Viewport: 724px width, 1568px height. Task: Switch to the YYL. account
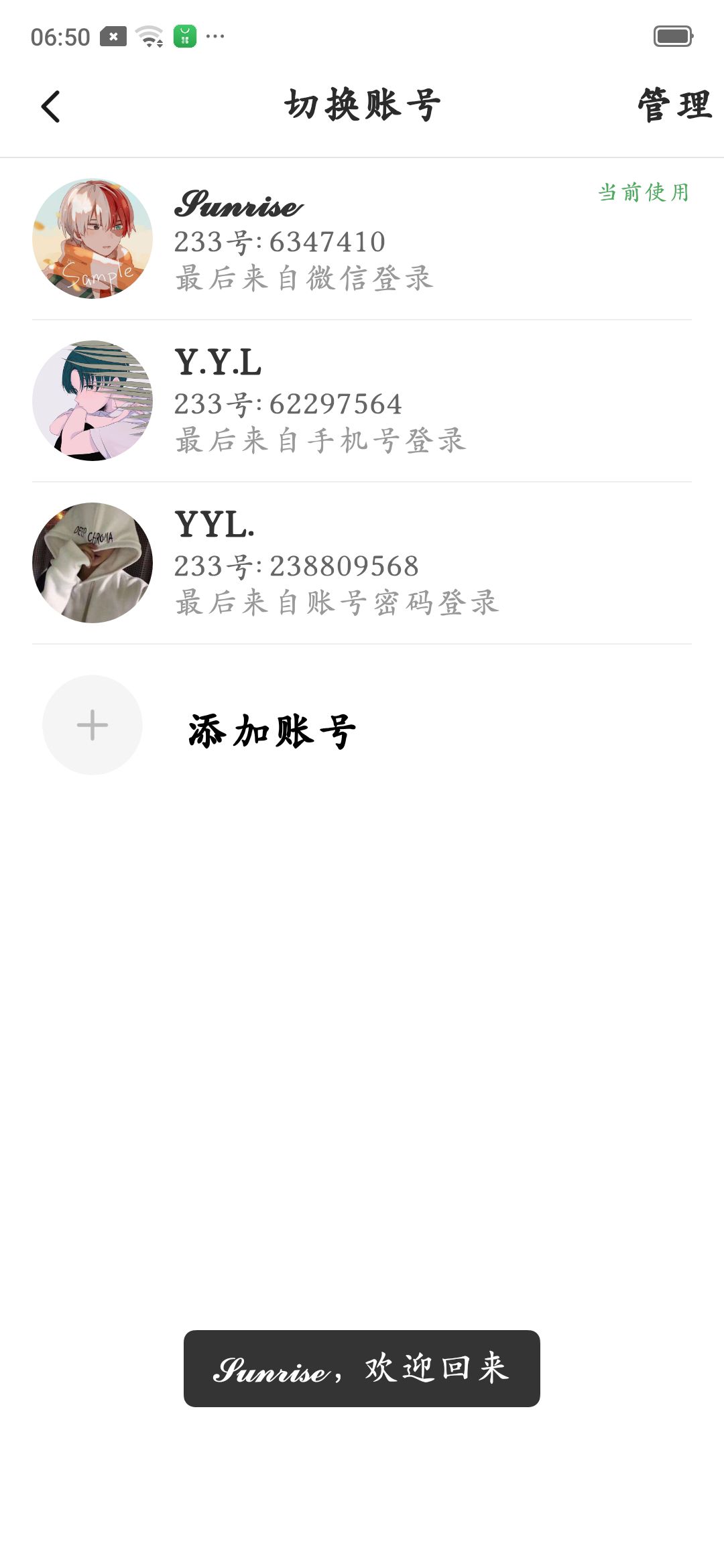362,563
